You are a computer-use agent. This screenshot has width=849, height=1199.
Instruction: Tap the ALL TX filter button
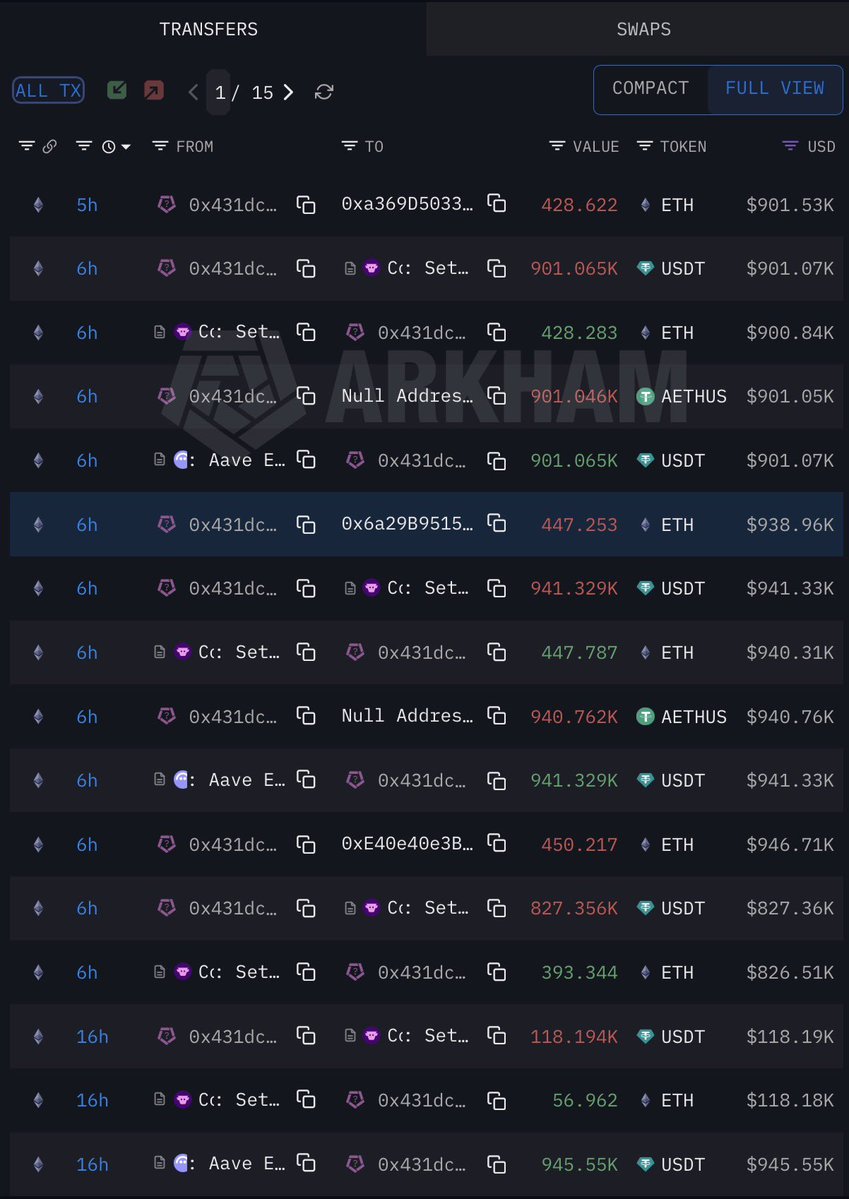tap(48, 91)
